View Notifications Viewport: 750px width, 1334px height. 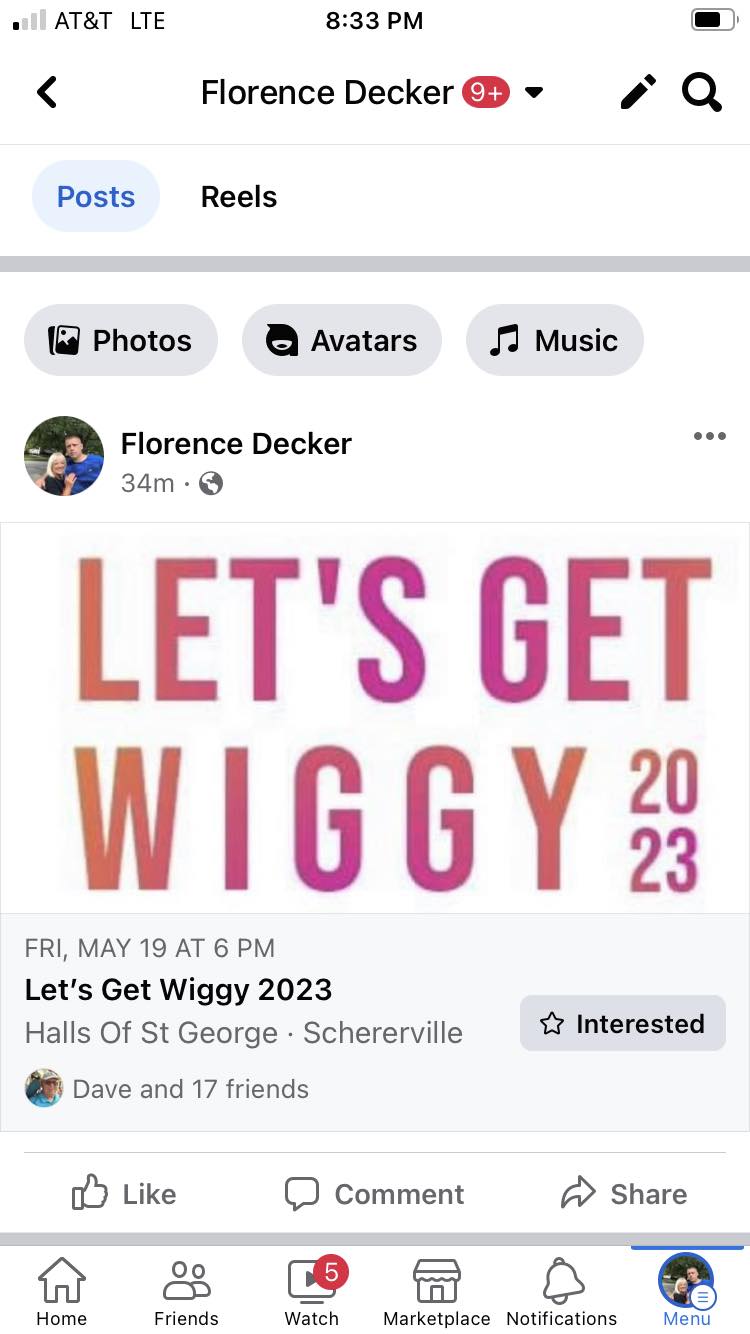click(x=562, y=1291)
